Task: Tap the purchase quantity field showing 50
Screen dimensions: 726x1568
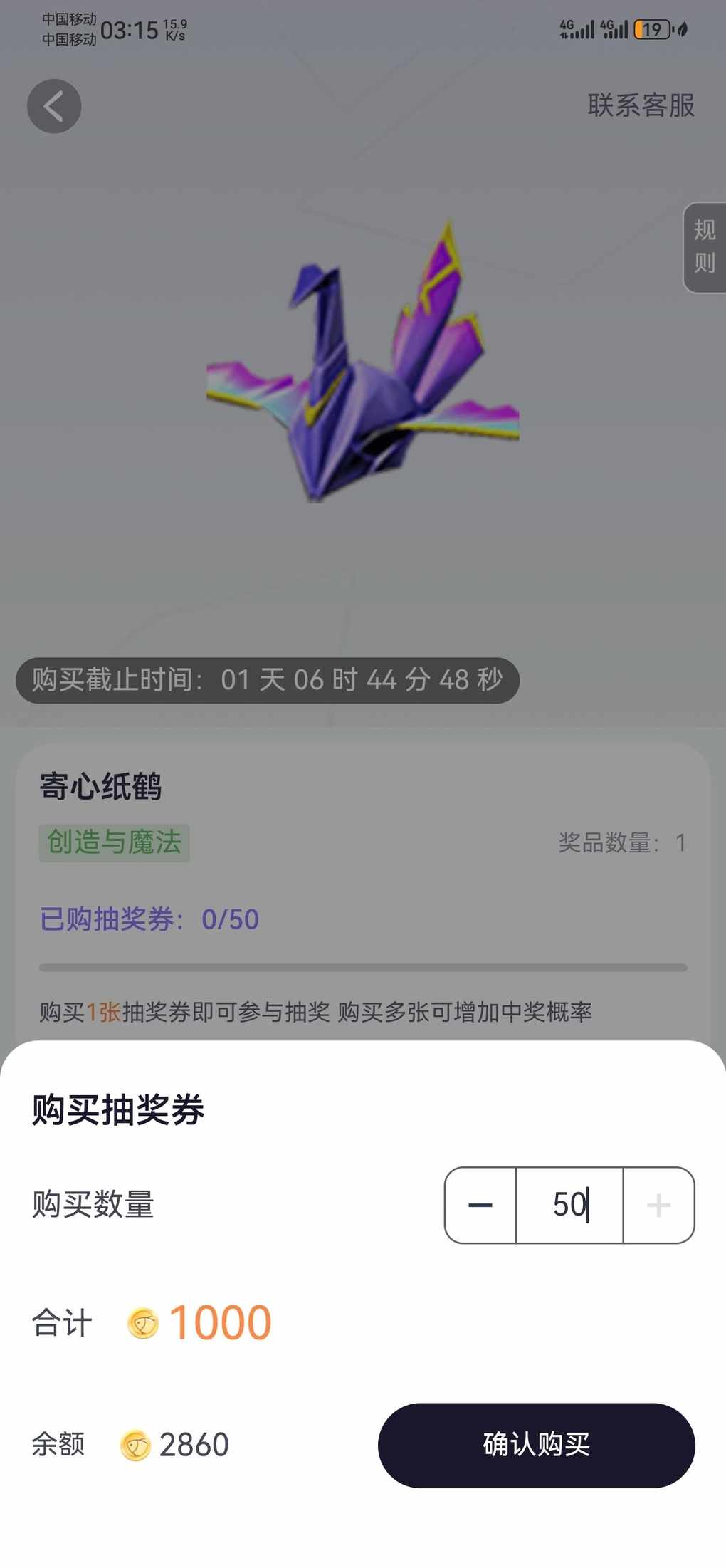Action: (x=569, y=1205)
